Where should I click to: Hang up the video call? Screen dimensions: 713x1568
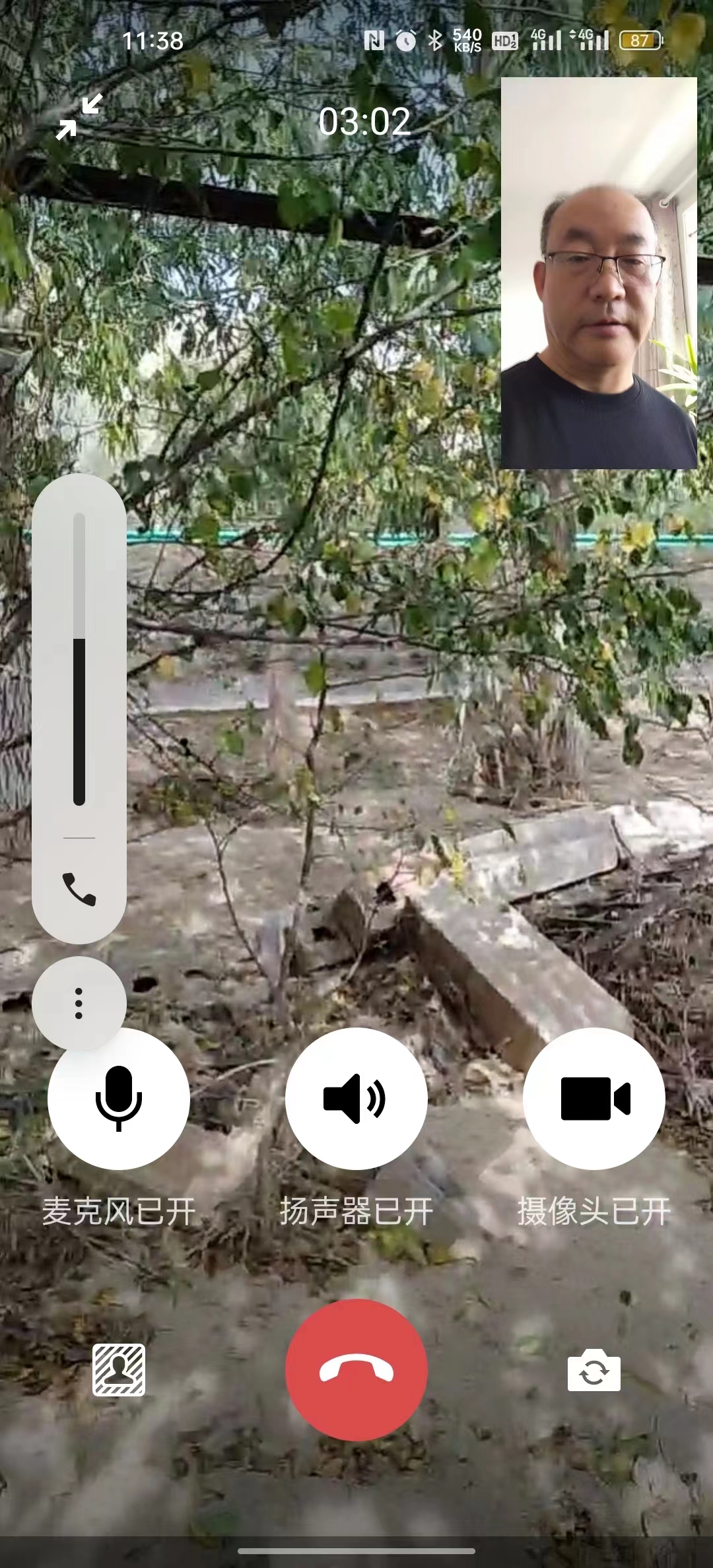coord(356,1369)
